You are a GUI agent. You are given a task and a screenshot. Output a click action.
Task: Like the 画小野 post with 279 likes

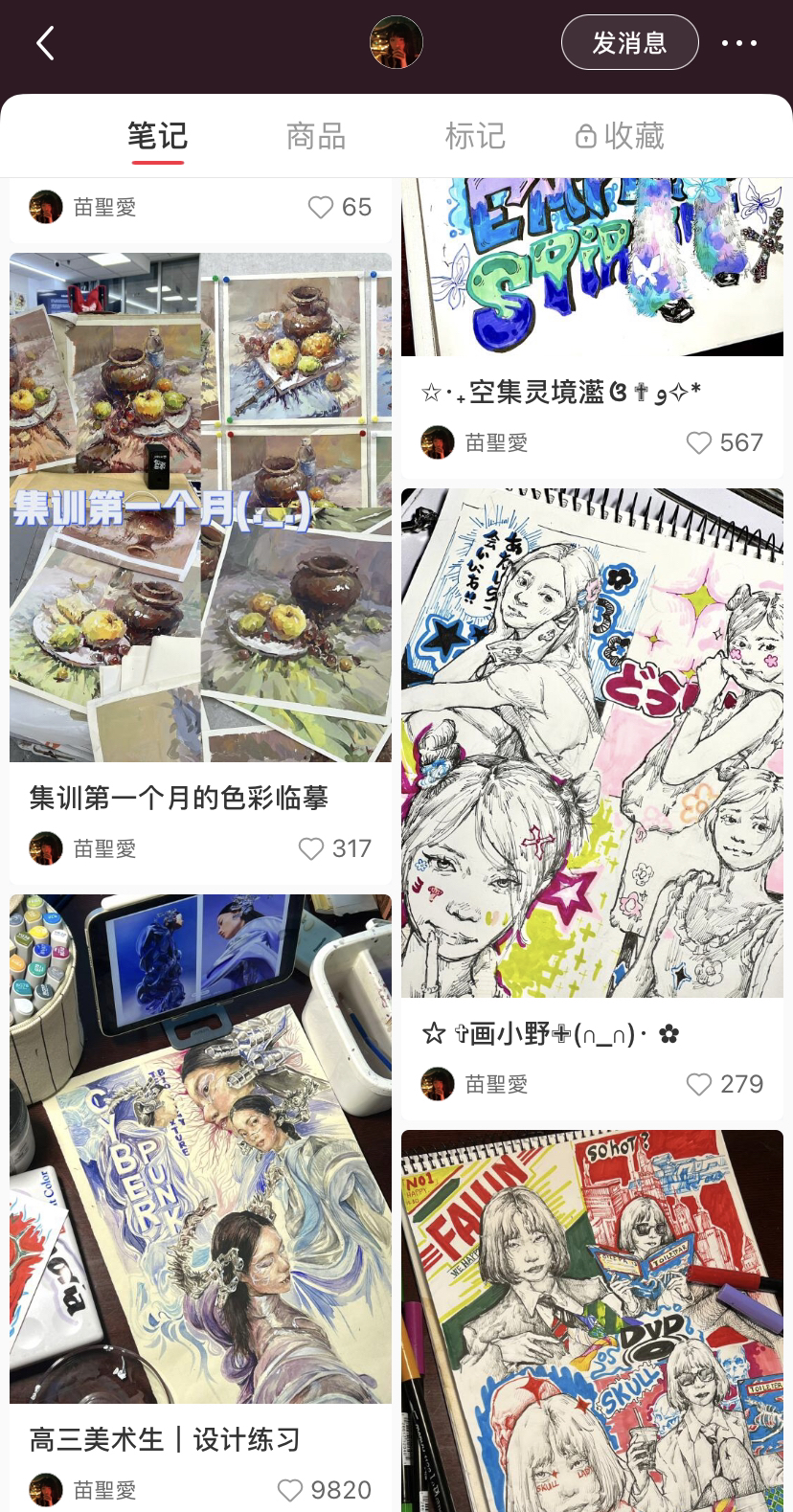(700, 1084)
